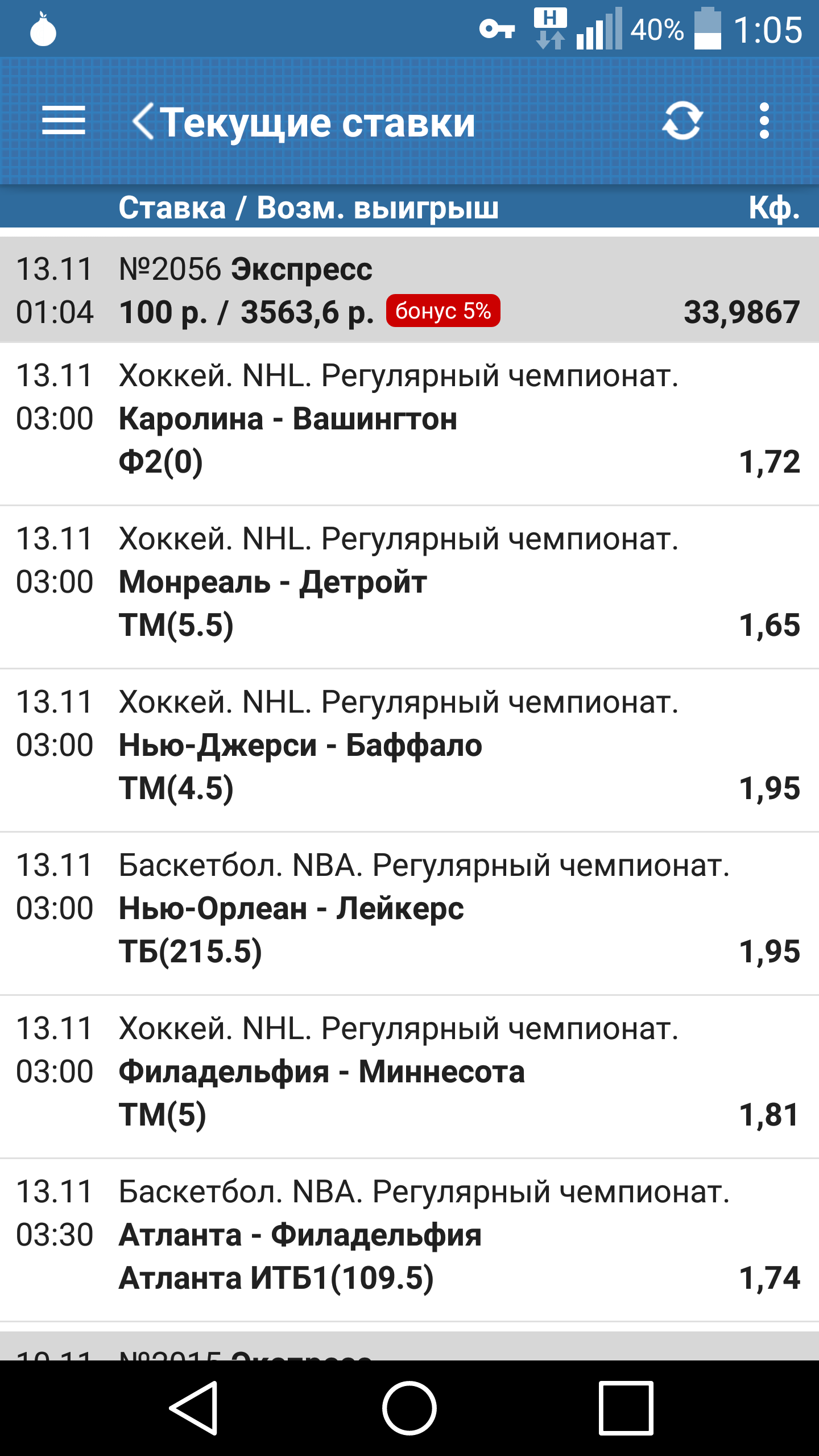The image size is (819, 1456).
Task: Refresh the current bets list
Action: tap(682, 121)
